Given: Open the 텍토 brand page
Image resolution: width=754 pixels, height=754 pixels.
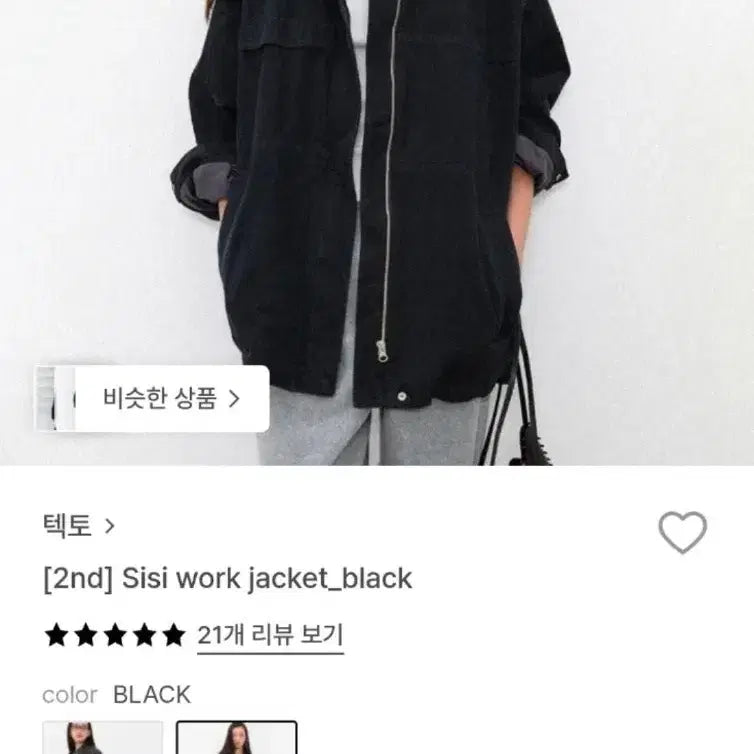Looking at the screenshot, I should pos(79,525).
